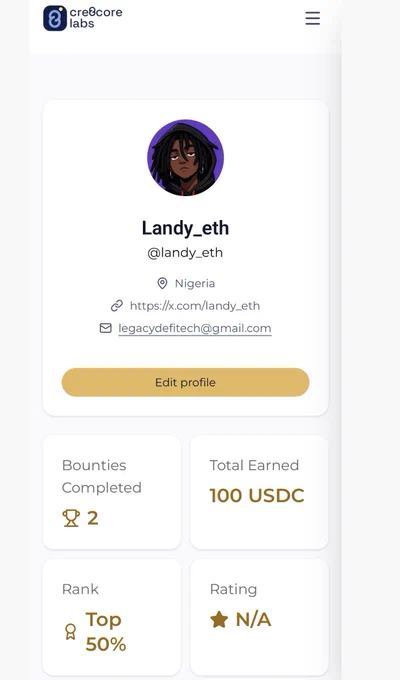The height and width of the screenshot is (680, 400).
Task: Go to home via cre8core labs logo
Action: pyautogui.click(x=83, y=18)
